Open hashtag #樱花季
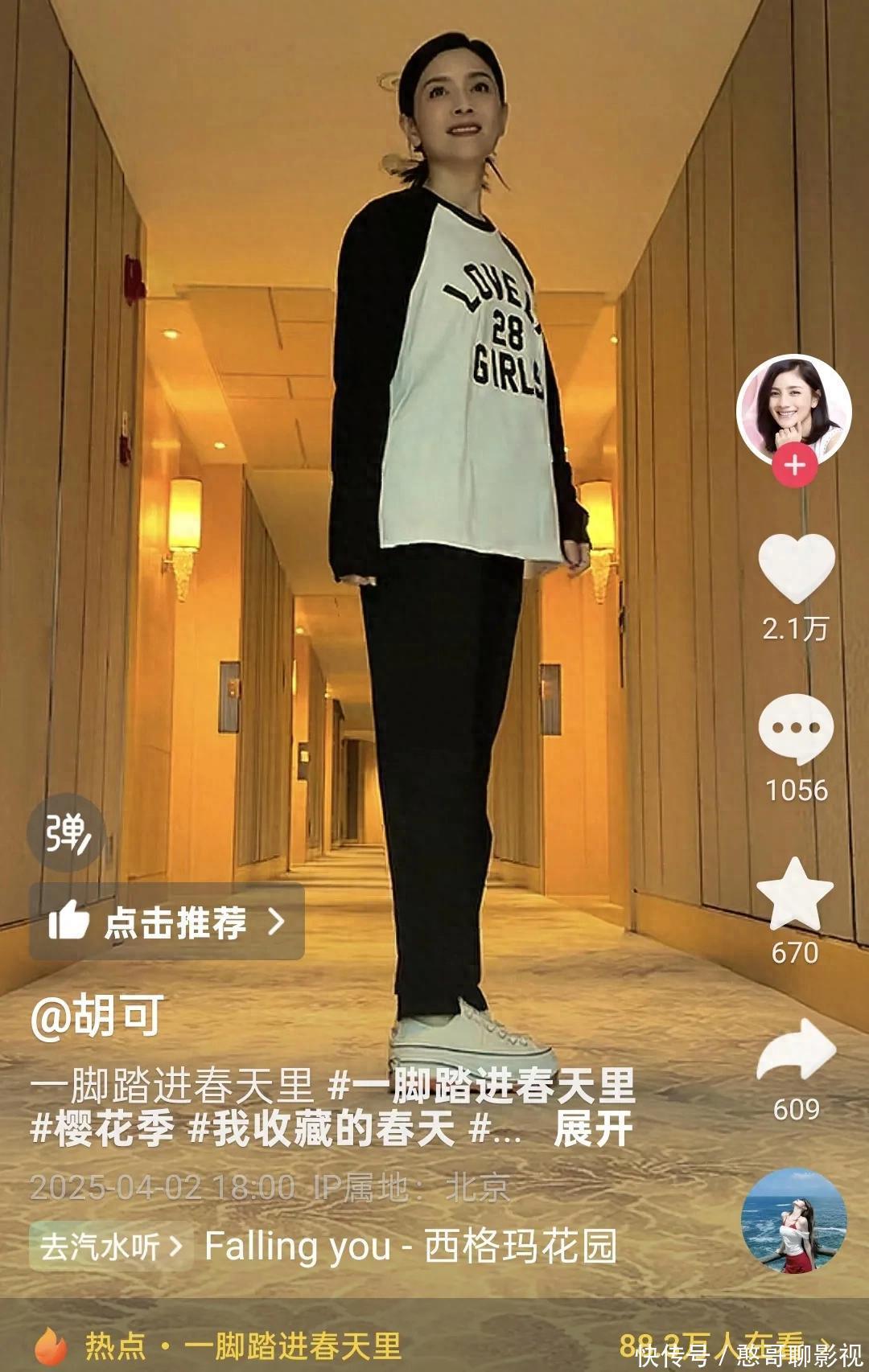869x1372 pixels. point(102,1128)
